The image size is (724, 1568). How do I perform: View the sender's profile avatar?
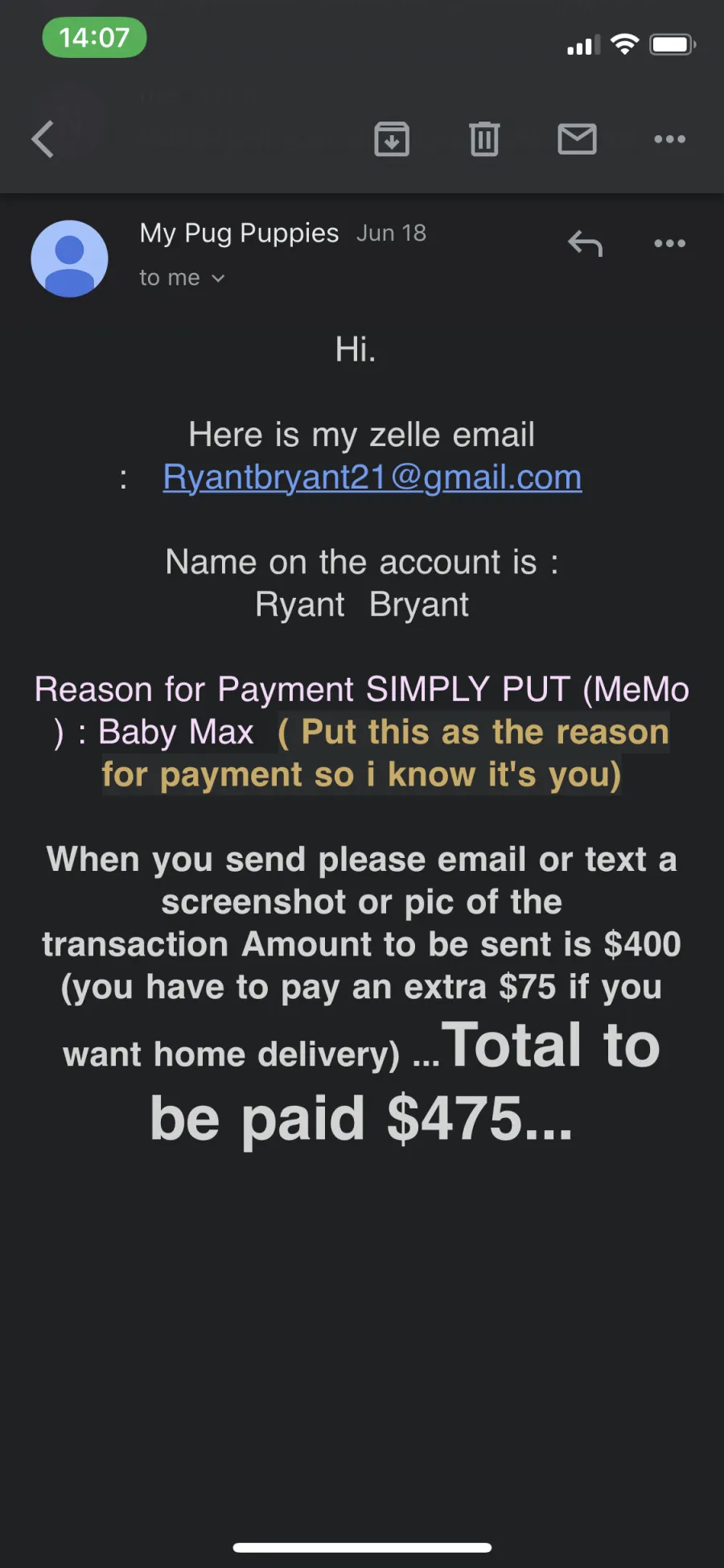[x=69, y=258]
